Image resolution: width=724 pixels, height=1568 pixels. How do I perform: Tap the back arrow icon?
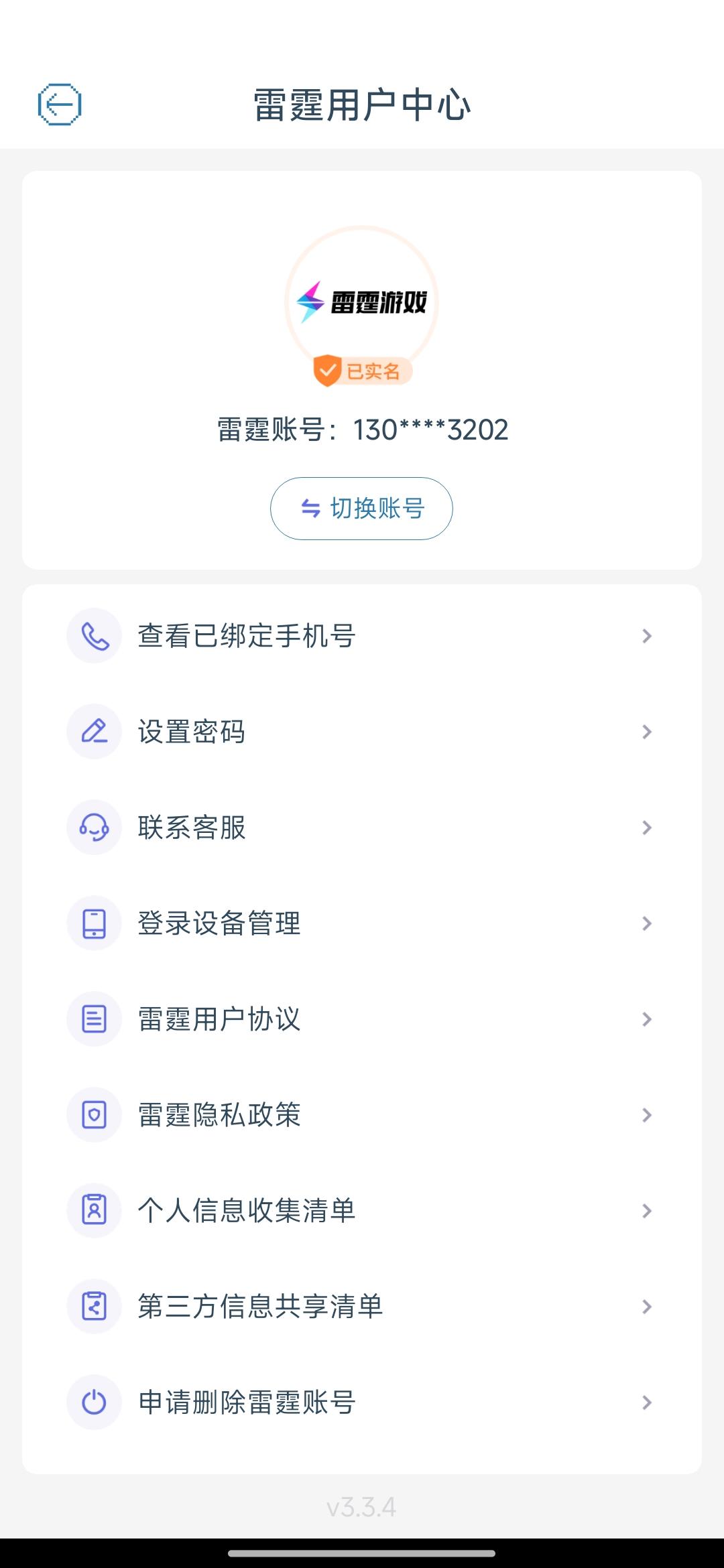click(60, 105)
